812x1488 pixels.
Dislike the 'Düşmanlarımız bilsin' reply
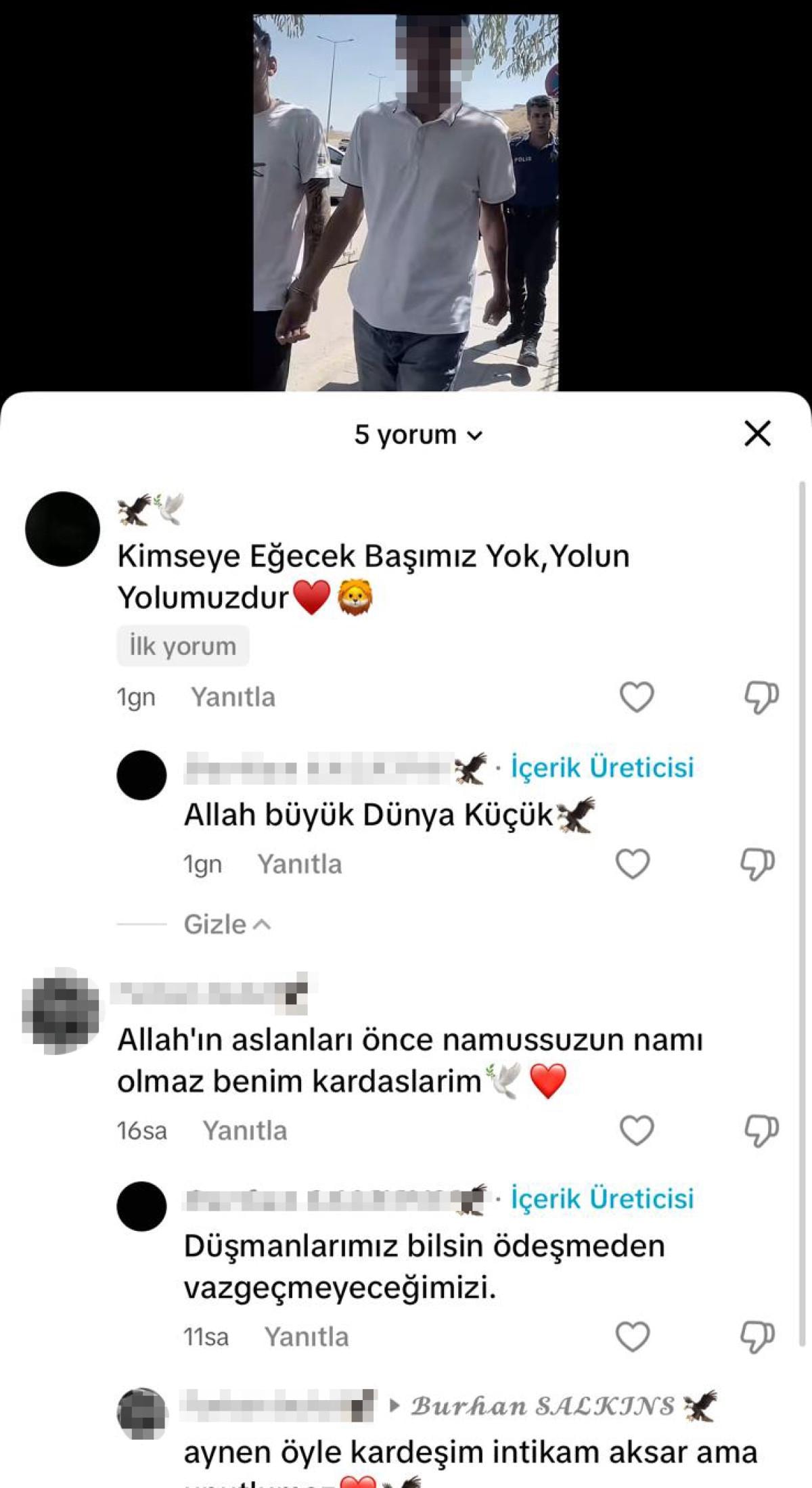point(757,1337)
